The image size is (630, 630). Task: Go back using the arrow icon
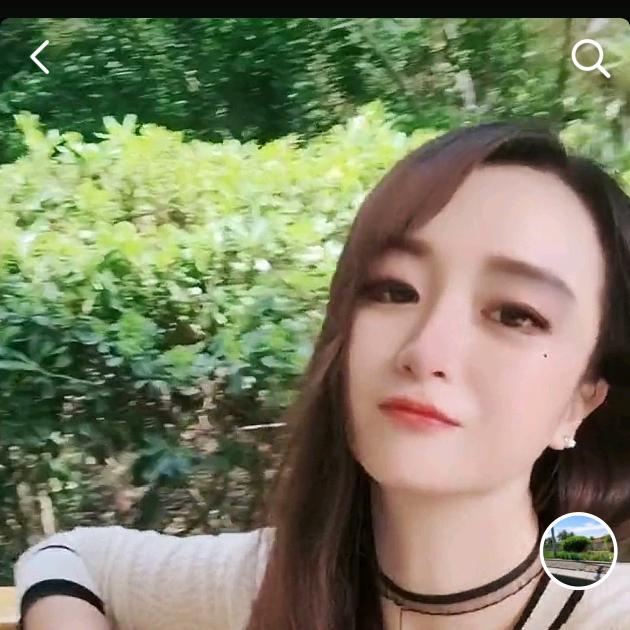[40, 58]
